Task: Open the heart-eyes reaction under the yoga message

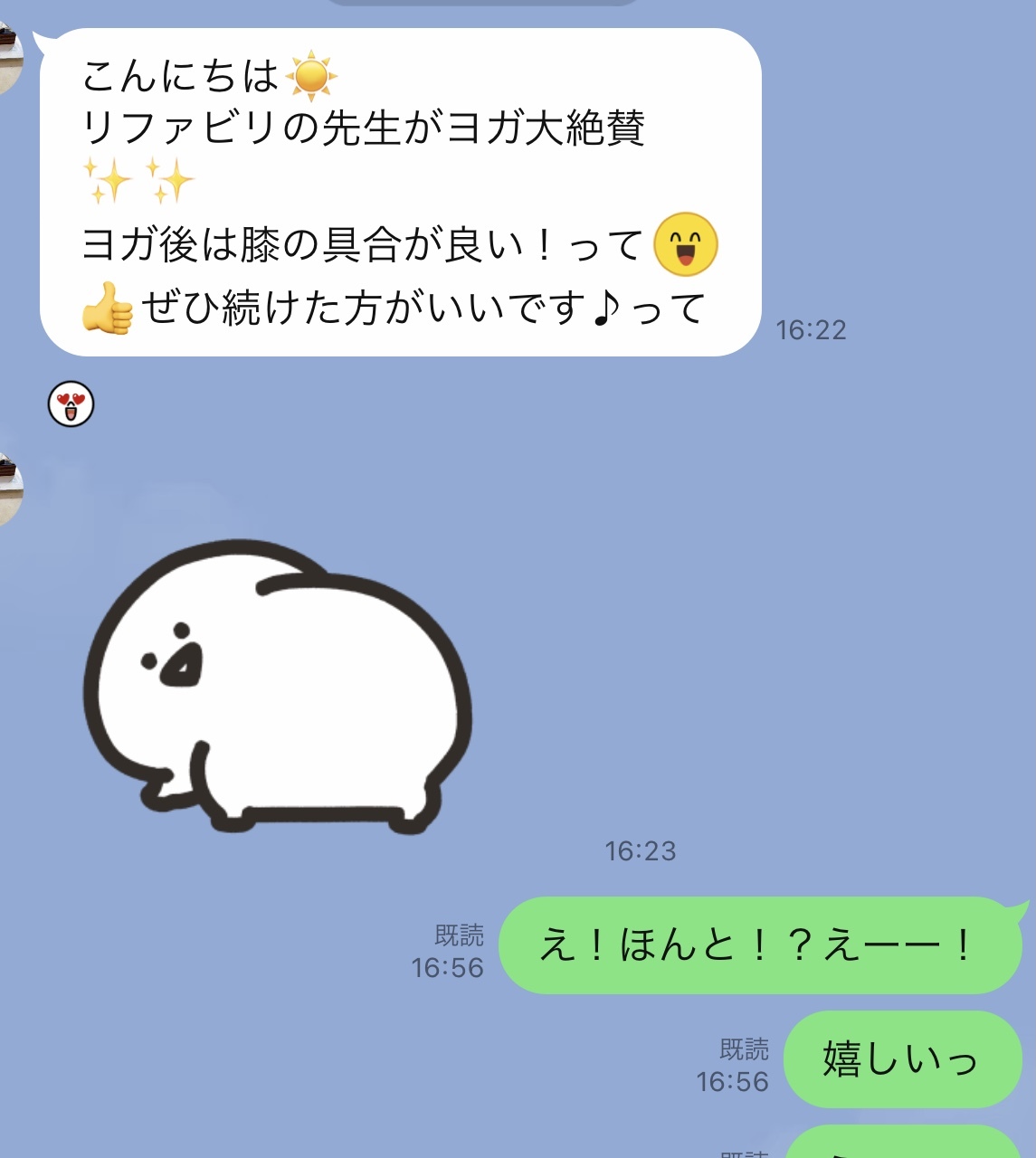Action: tap(71, 403)
